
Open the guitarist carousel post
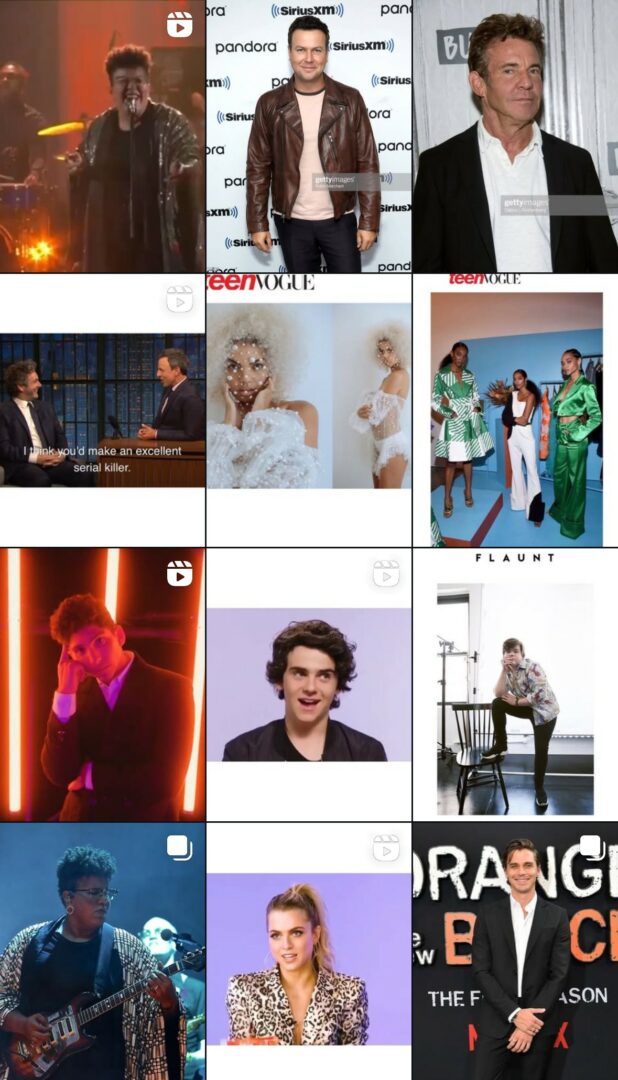102,952
